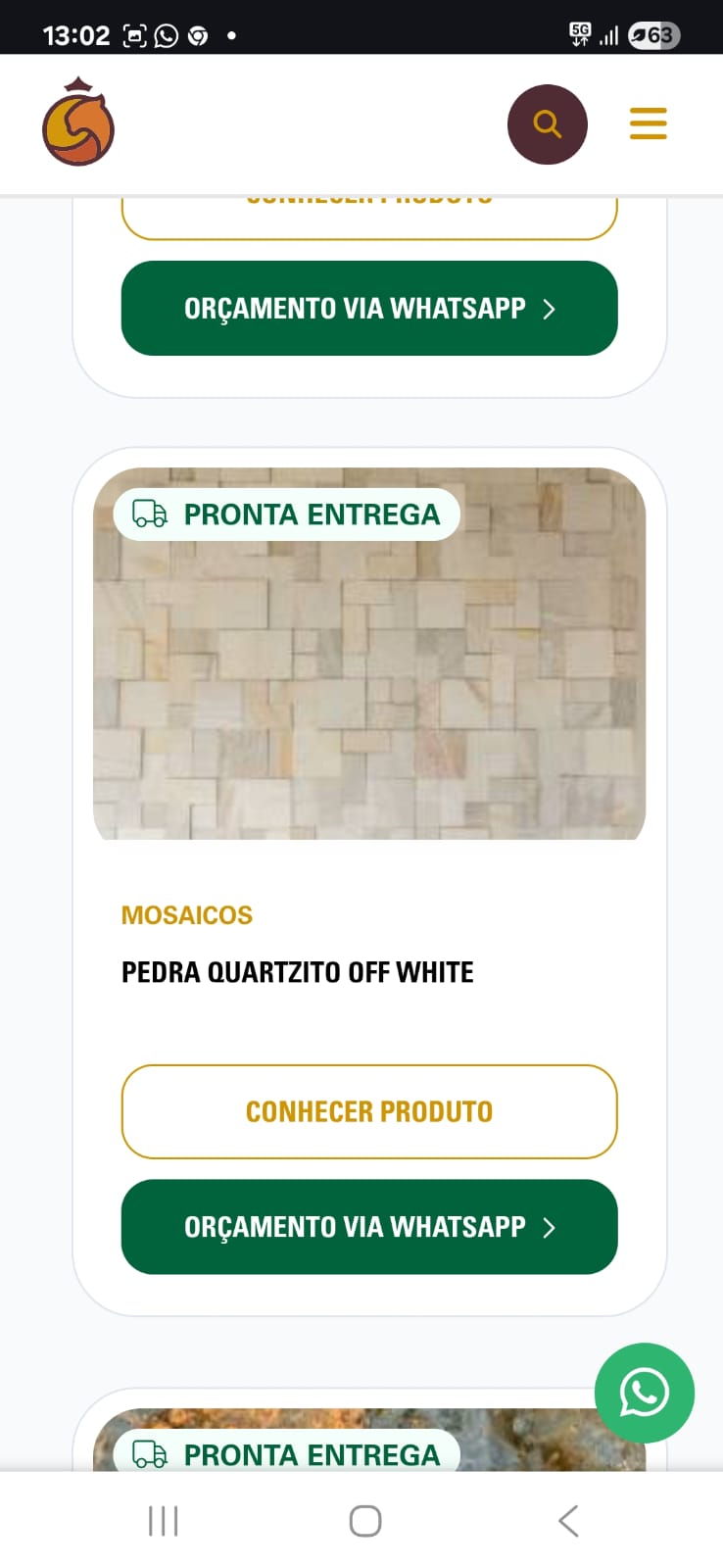This screenshot has width=723, height=1568.
Task: Click the WhatsApp icon in the status bar
Action: [x=164, y=35]
